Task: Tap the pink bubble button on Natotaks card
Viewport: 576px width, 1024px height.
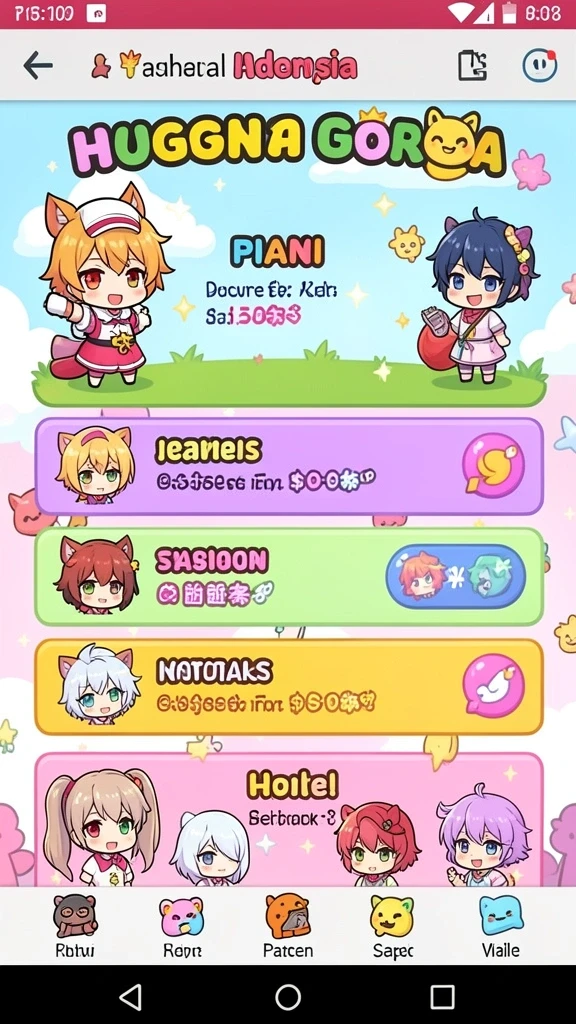Action: pos(493,686)
